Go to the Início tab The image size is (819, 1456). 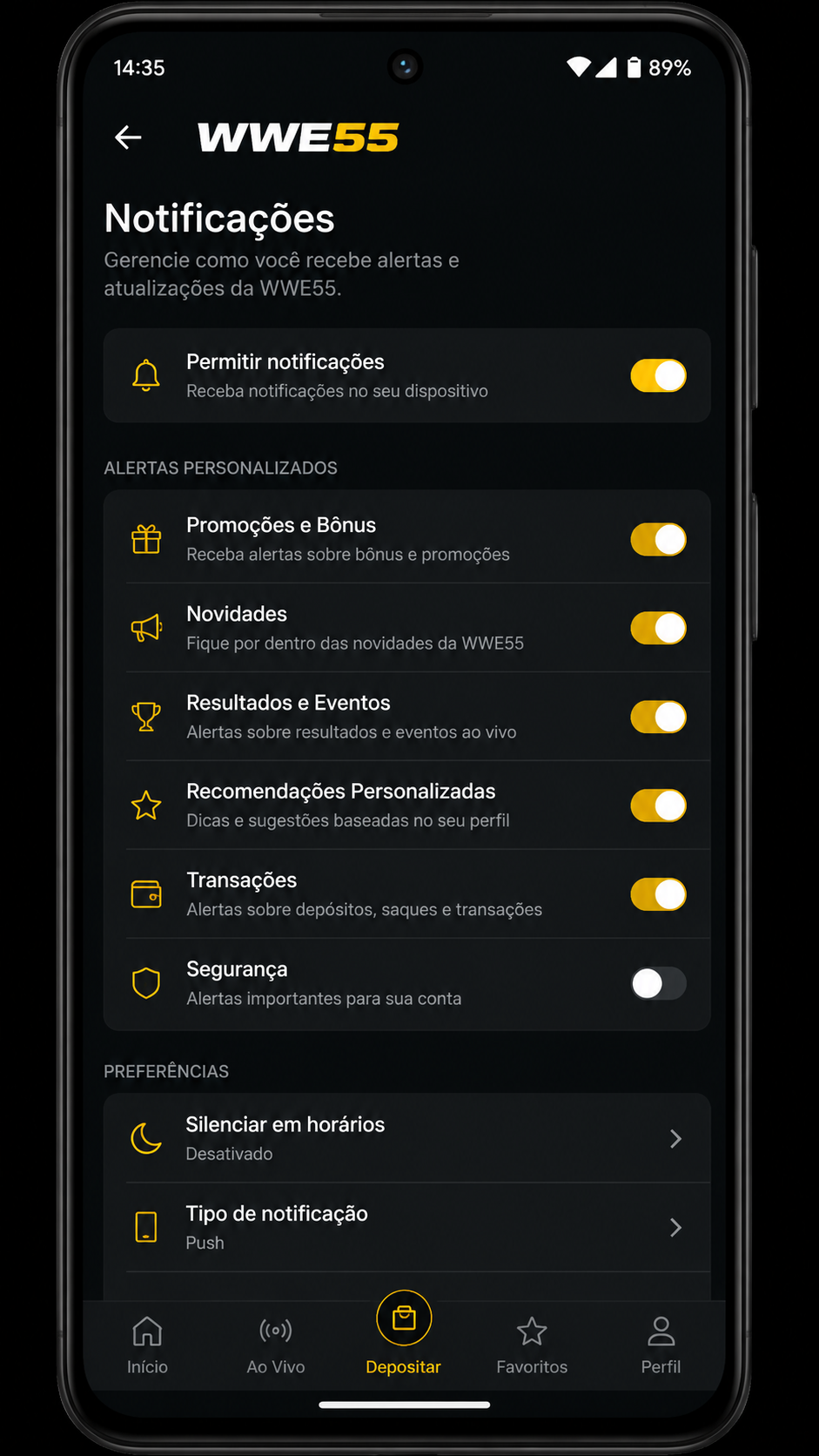pyautogui.click(x=147, y=1345)
